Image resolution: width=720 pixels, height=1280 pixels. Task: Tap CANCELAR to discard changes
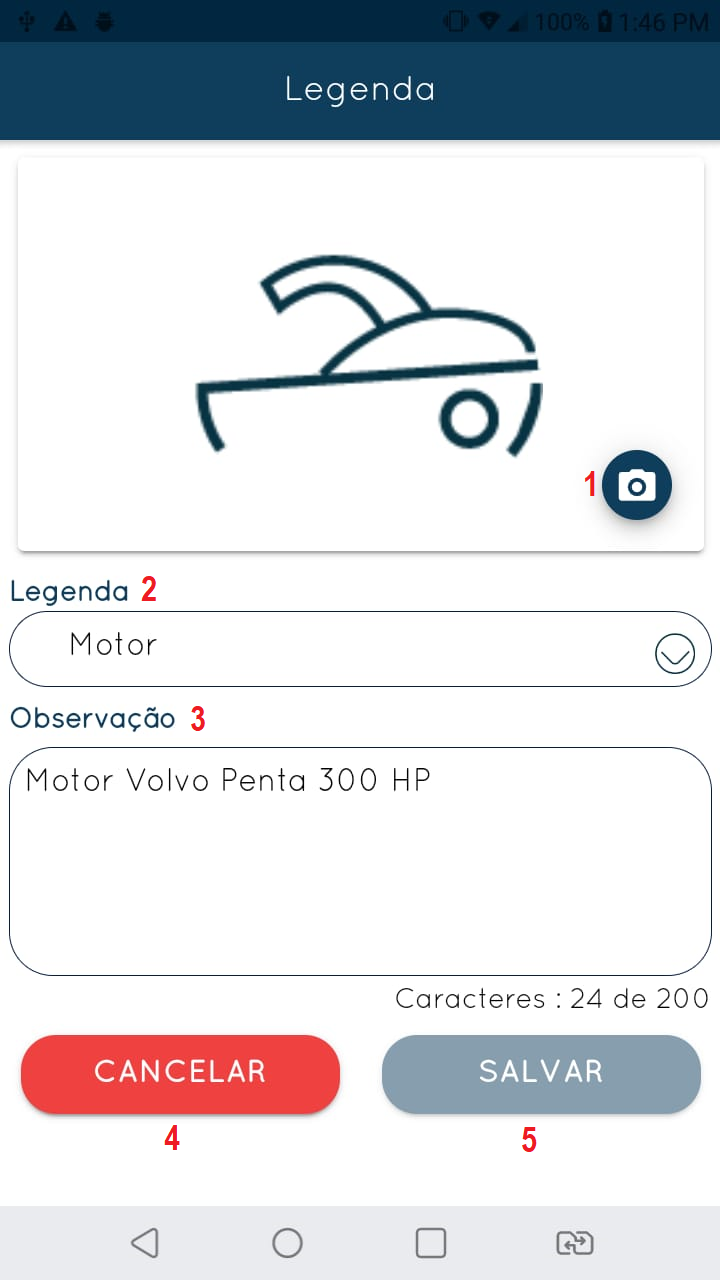(180, 1073)
